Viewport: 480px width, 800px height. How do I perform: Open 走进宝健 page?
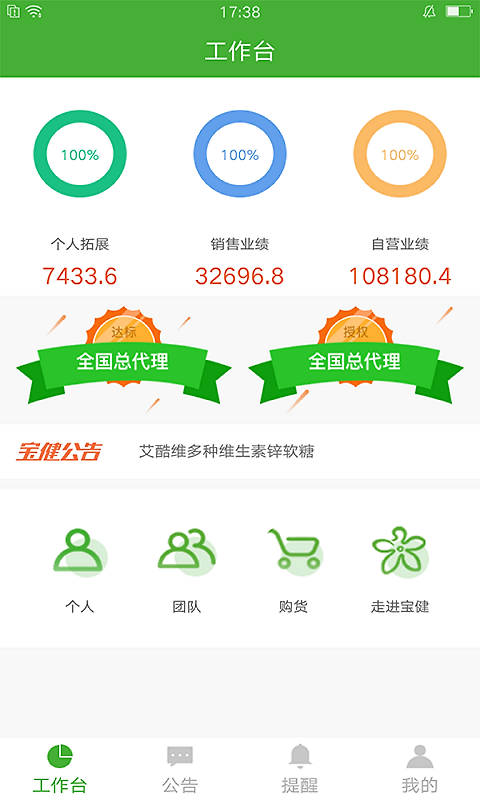point(400,570)
